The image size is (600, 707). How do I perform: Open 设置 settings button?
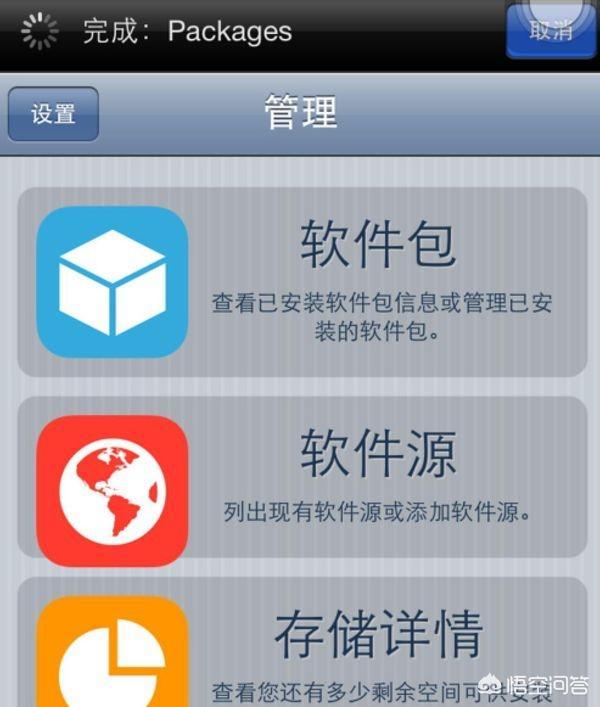54,113
